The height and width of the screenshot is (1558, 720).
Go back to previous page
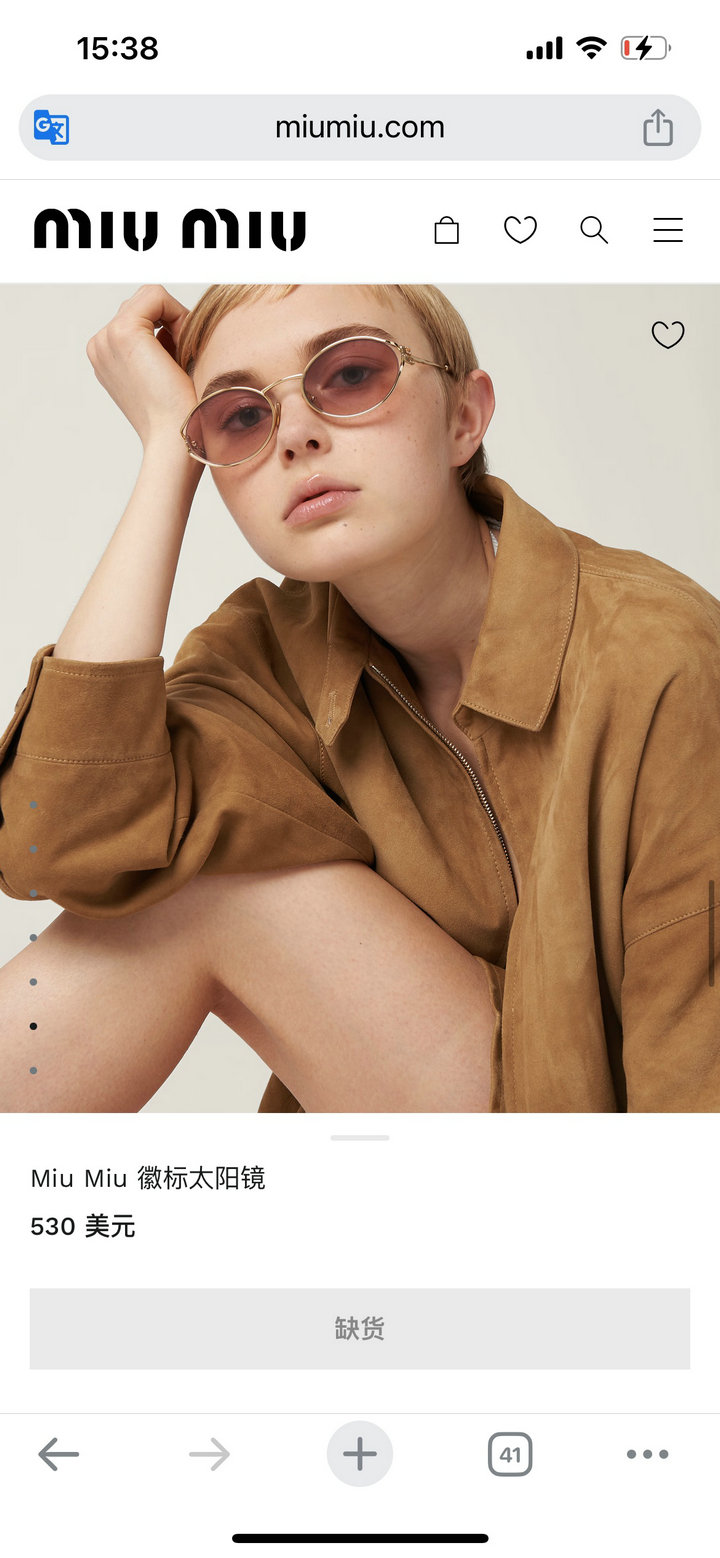point(59,1454)
